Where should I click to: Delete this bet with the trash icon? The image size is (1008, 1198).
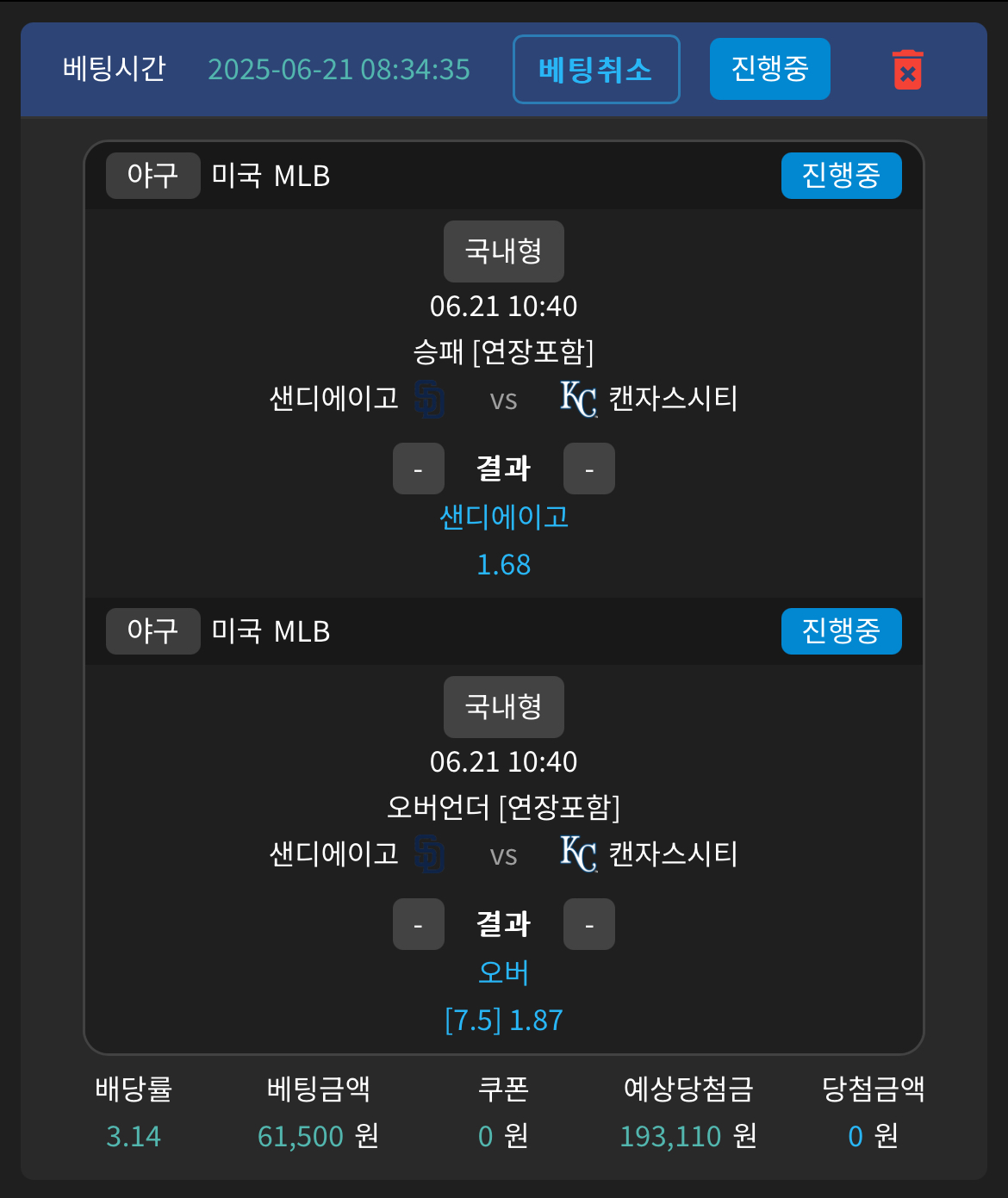point(907,70)
